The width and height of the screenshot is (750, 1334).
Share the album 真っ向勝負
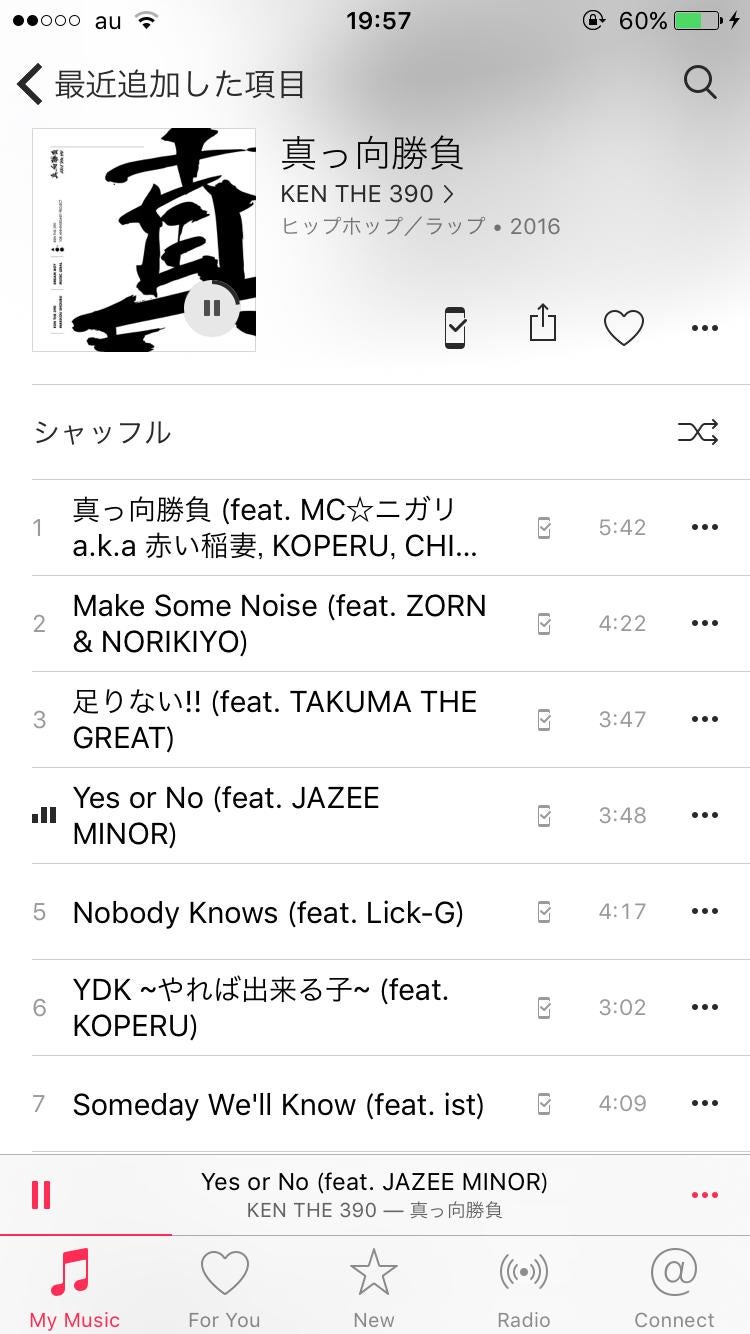[542, 326]
